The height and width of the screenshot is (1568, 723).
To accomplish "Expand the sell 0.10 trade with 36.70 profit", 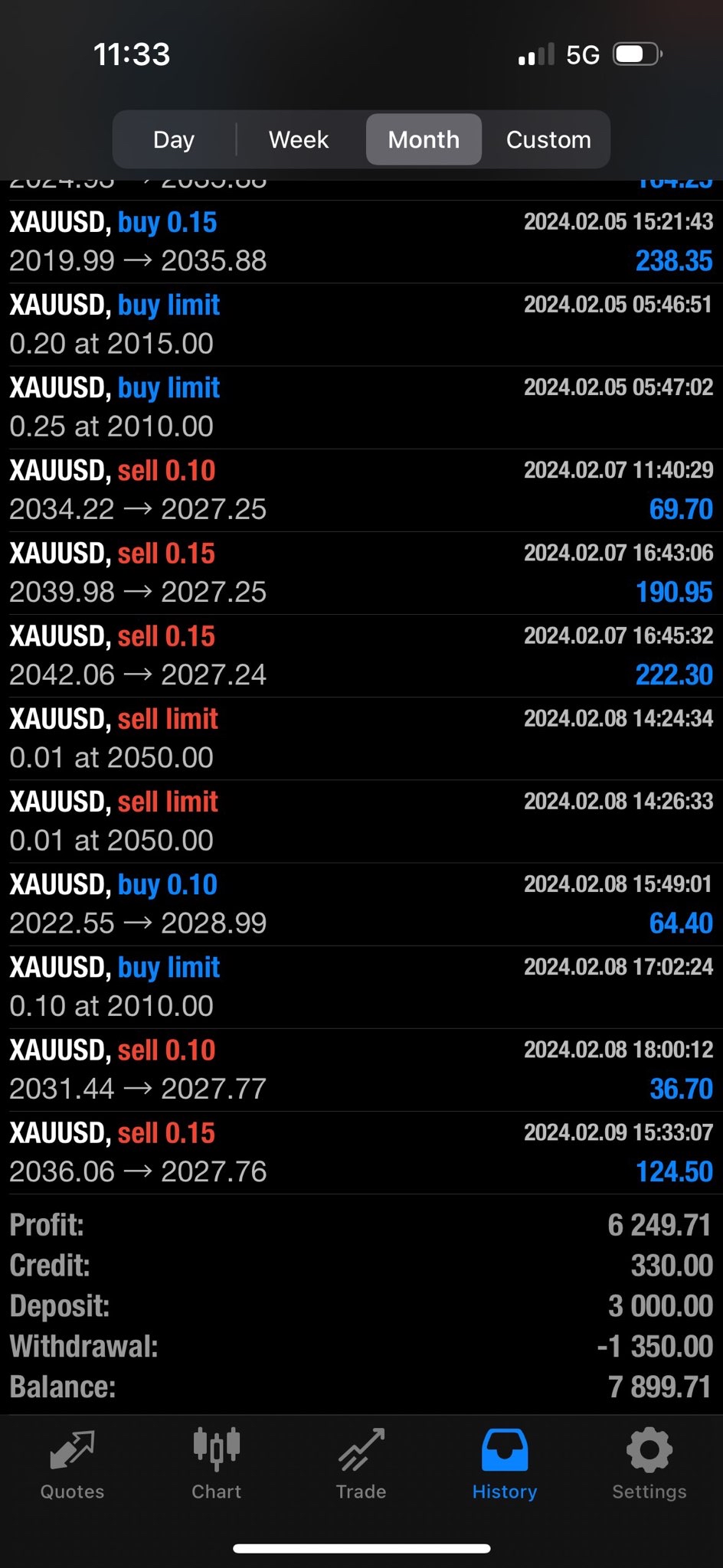I will (x=360, y=1069).
